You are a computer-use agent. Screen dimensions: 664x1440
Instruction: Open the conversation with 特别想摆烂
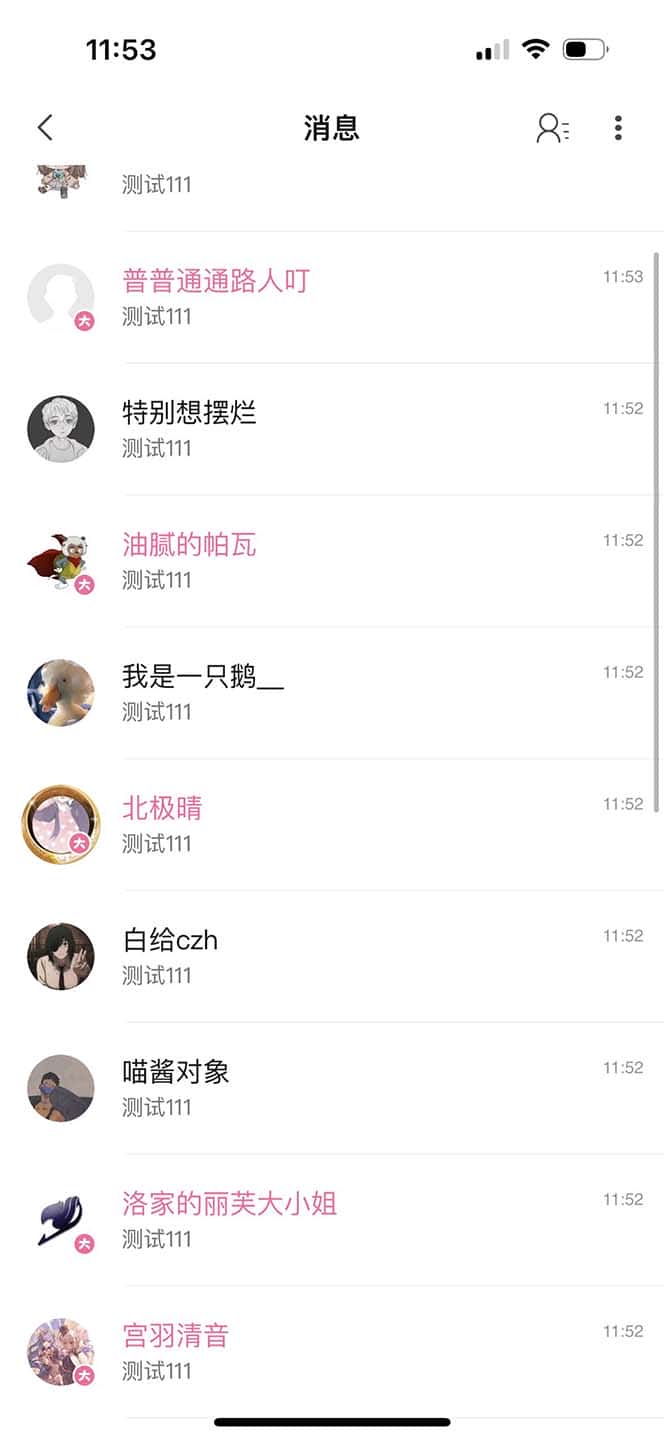pos(332,429)
